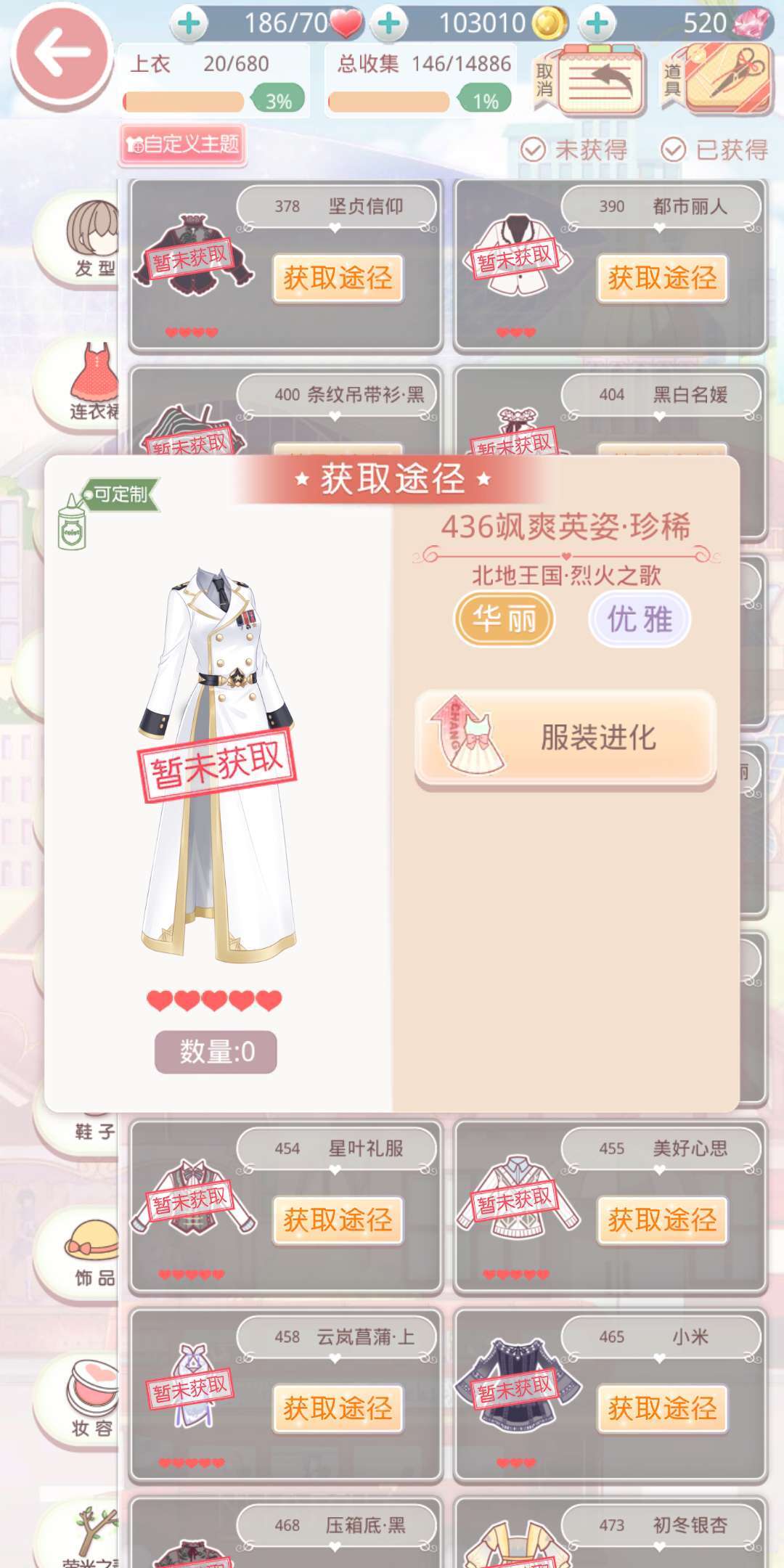The height and width of the screenshot is (1568, 784).
Task: Toggle the 已获得 filter checkbox
Action: [673, 150]
